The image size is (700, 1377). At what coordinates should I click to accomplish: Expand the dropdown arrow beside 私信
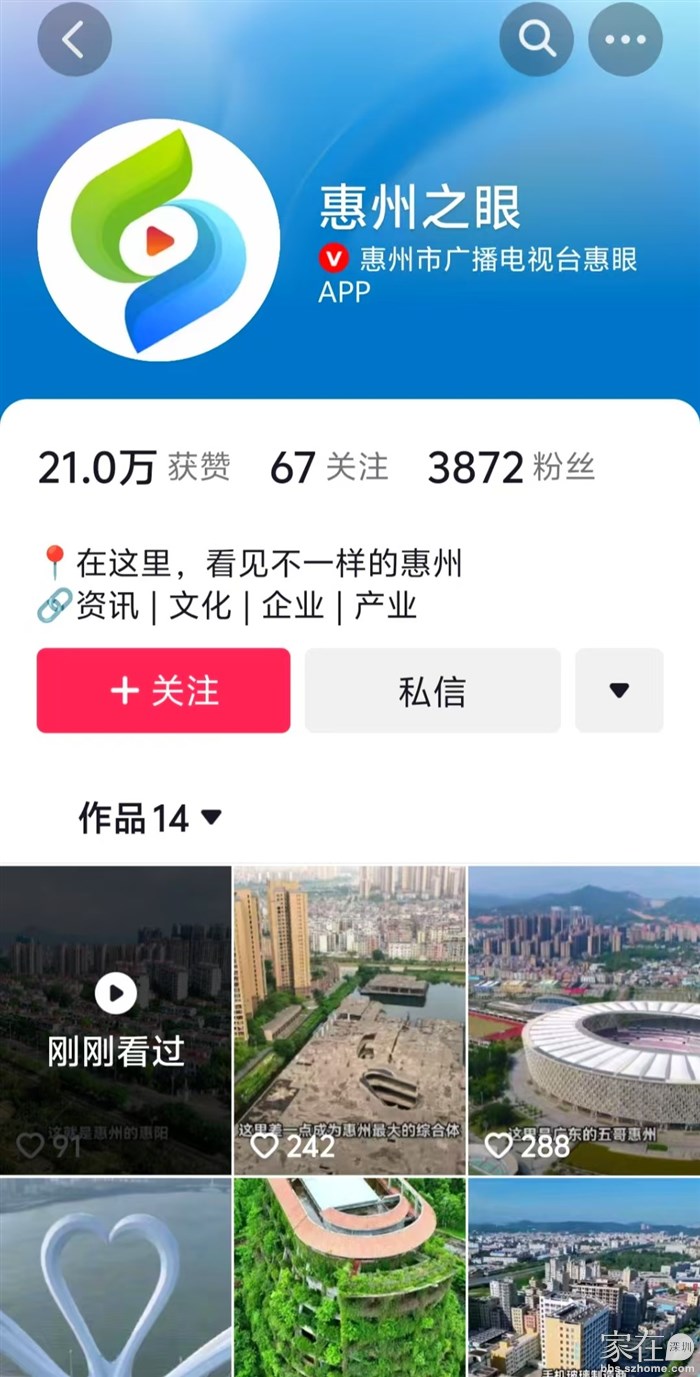tap(619, 690)
